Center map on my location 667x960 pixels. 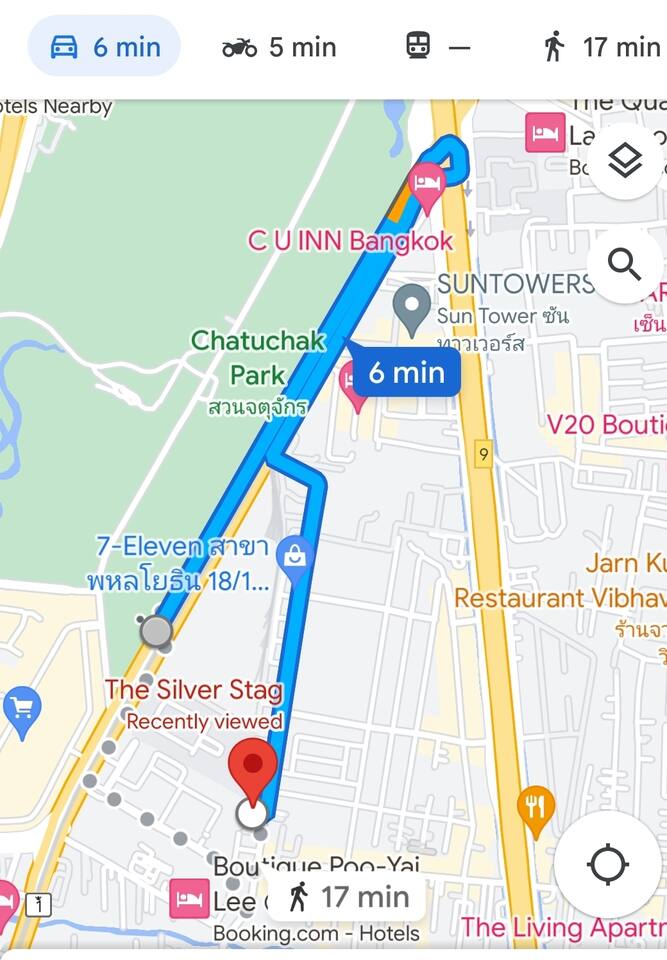point(608,864)
